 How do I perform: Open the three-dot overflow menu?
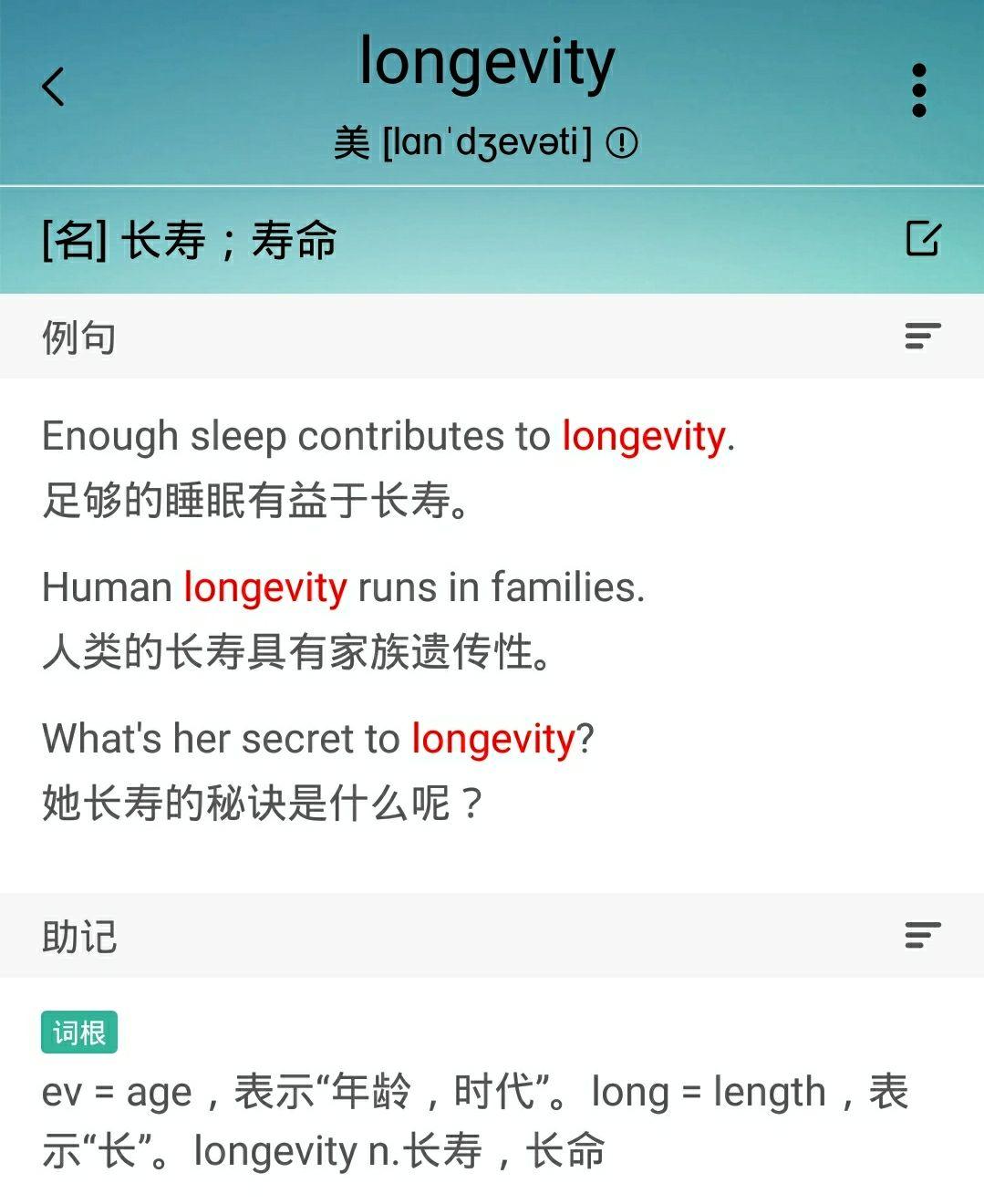[918, 90]
